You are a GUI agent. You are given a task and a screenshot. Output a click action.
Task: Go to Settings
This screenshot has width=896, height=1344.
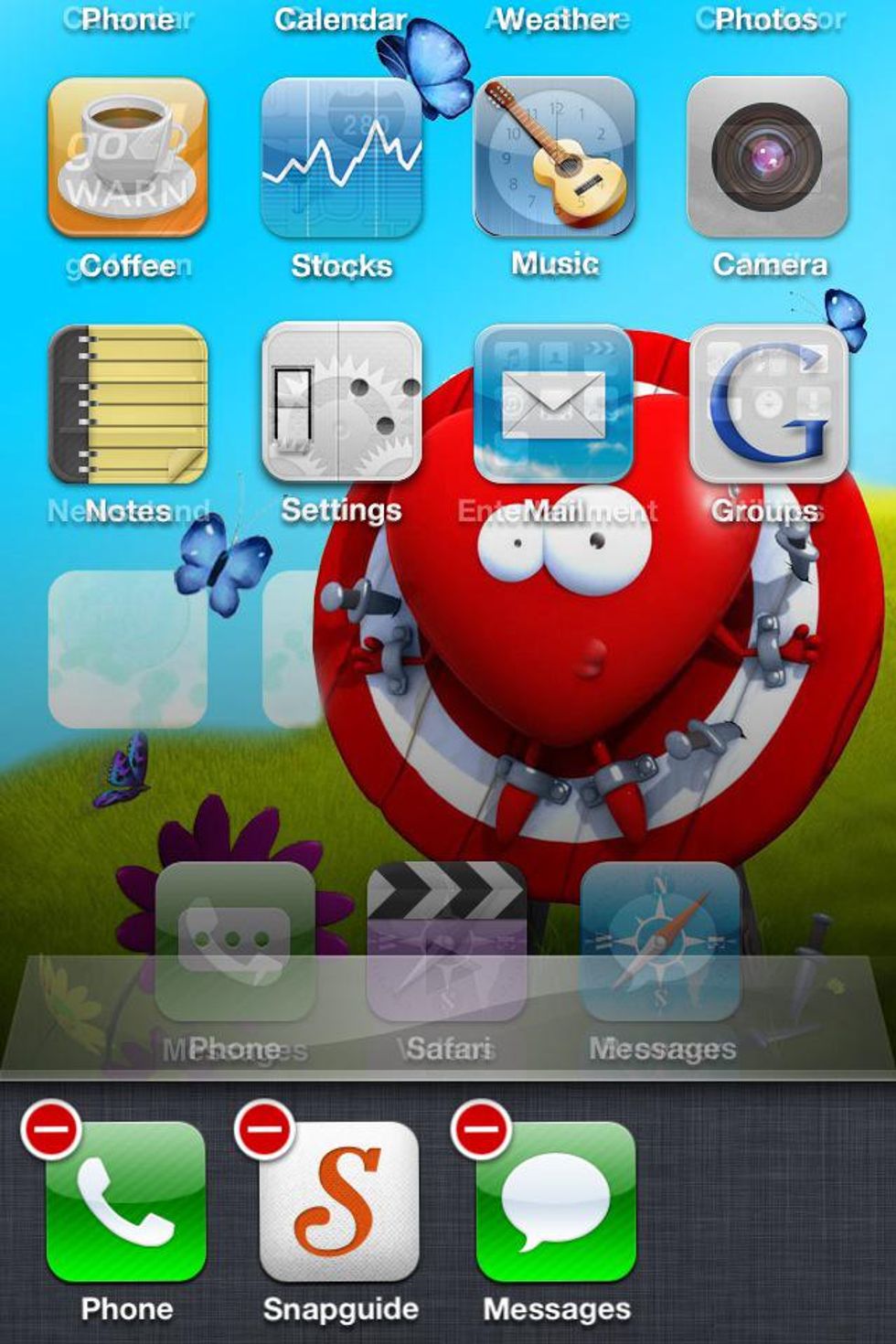(x=341, y=403)
